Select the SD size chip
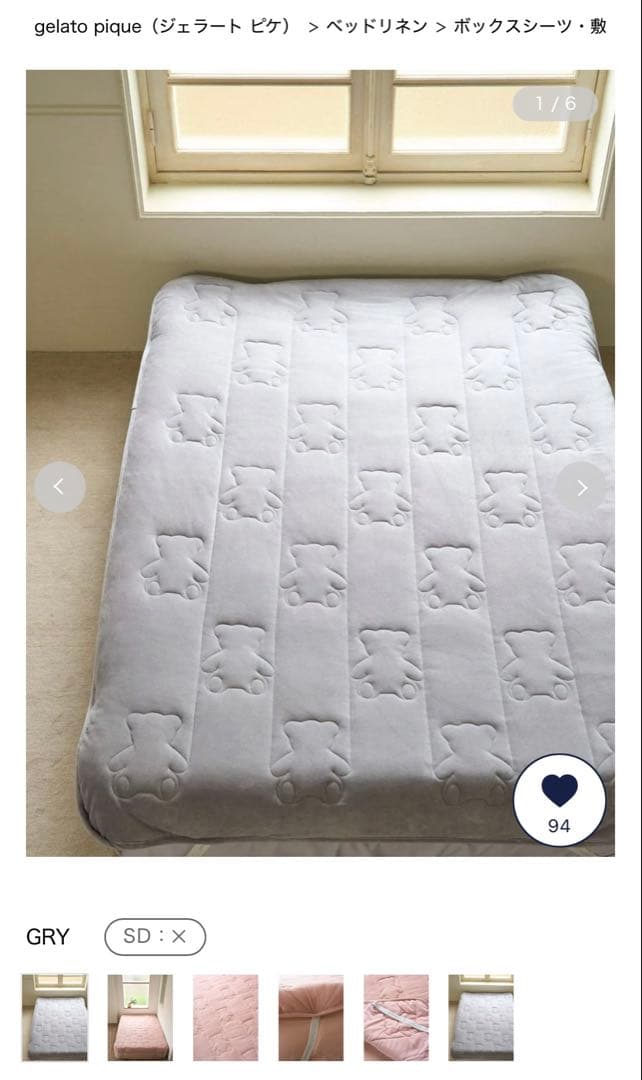Image resolution: width=642 pixels, height=1080 pixels. tap(155, 937)
